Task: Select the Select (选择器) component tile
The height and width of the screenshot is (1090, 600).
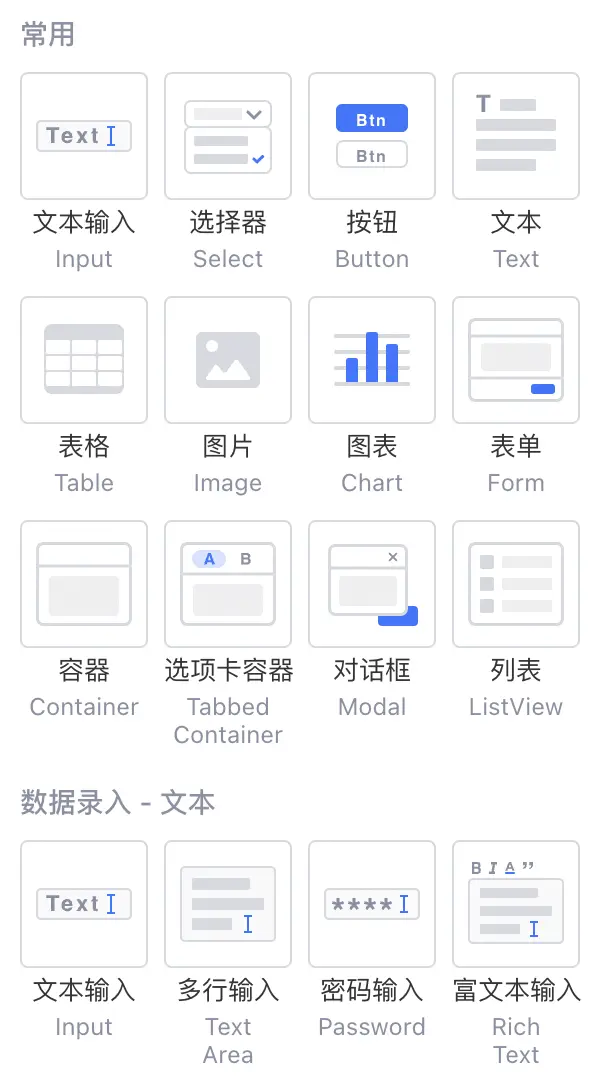Action: (228, 136)
